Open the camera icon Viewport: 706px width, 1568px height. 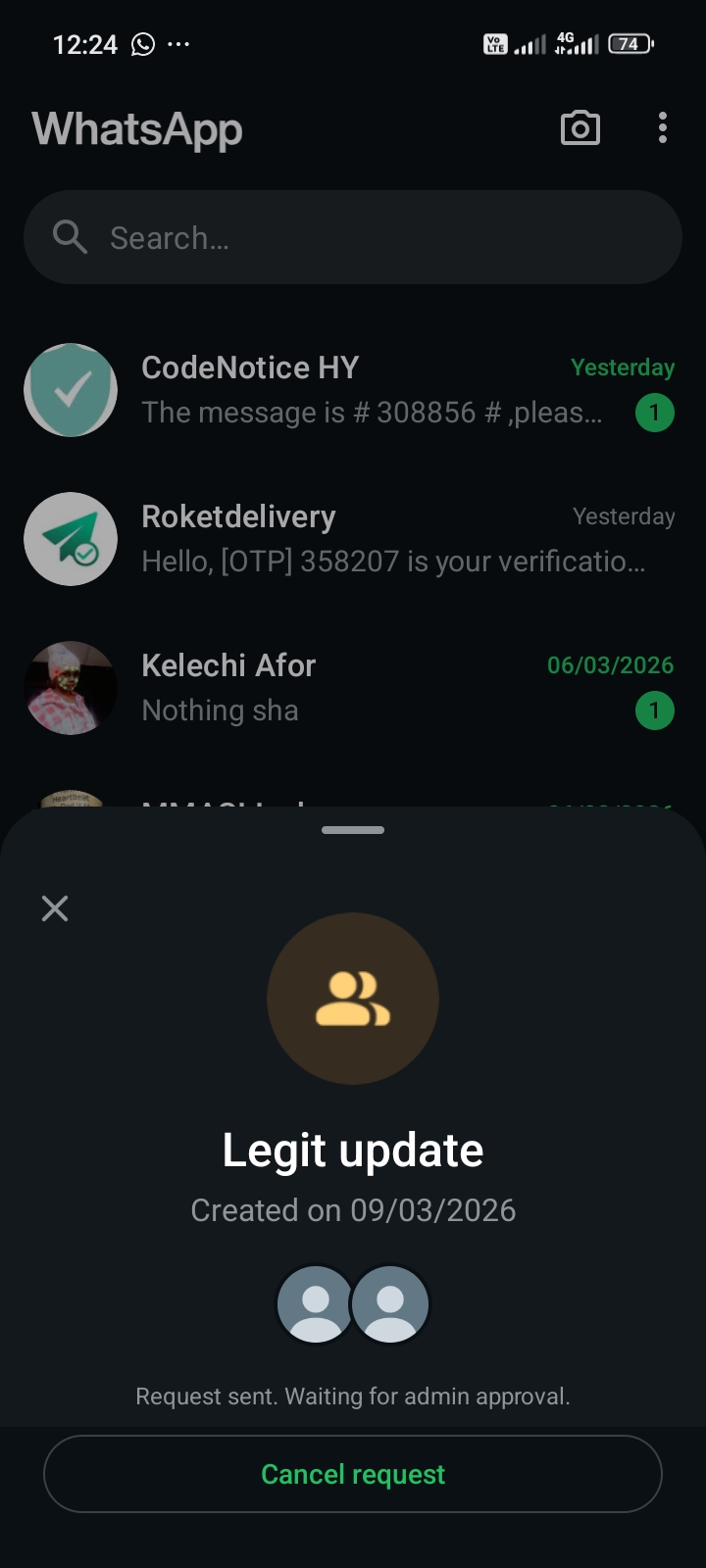(580, 128)
